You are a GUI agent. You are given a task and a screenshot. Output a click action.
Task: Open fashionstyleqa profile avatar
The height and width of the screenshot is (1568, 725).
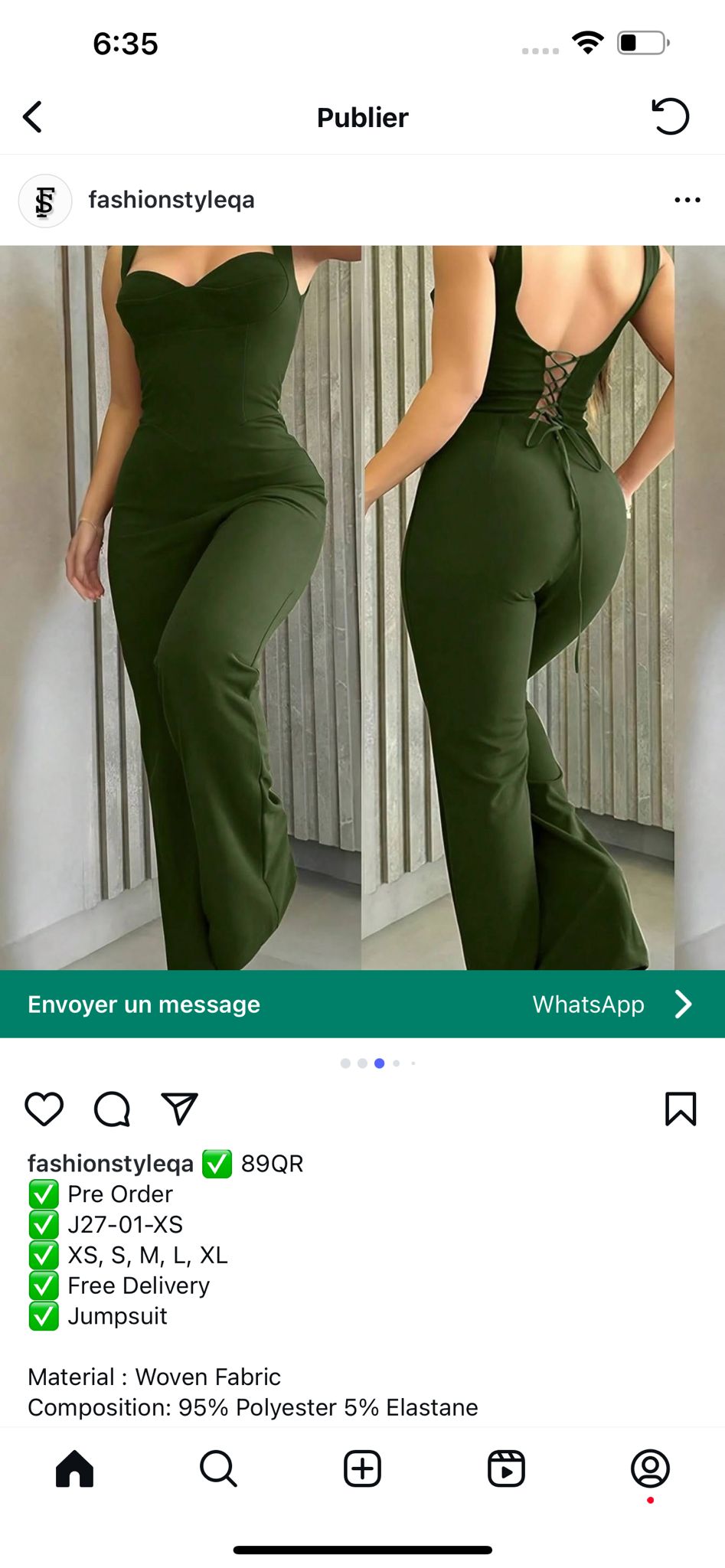[x=45, y=201]
